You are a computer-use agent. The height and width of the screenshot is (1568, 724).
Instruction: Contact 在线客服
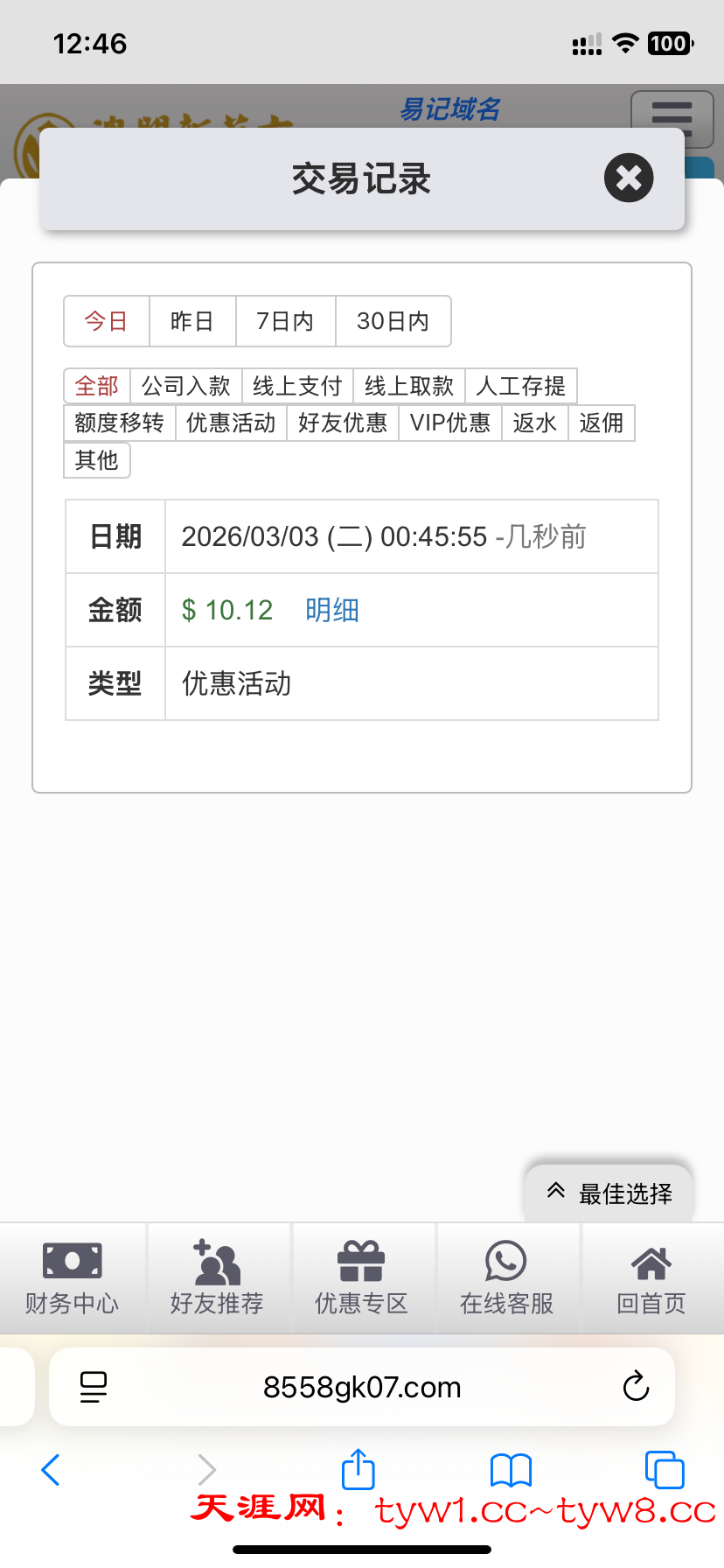pyautogui.click(x=506, y=1278)
